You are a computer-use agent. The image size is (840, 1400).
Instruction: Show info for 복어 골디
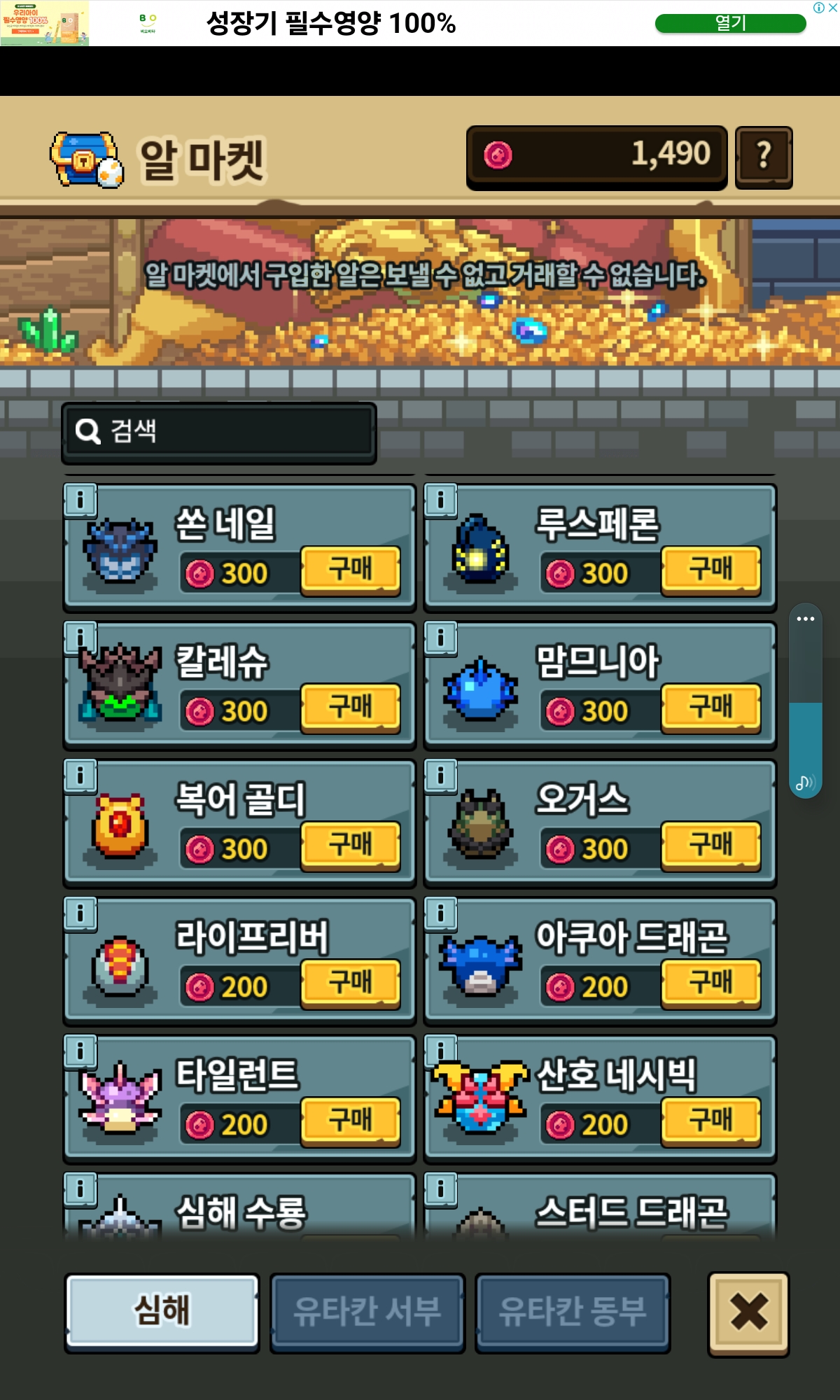pyautogui.click(x=80, y=776)
